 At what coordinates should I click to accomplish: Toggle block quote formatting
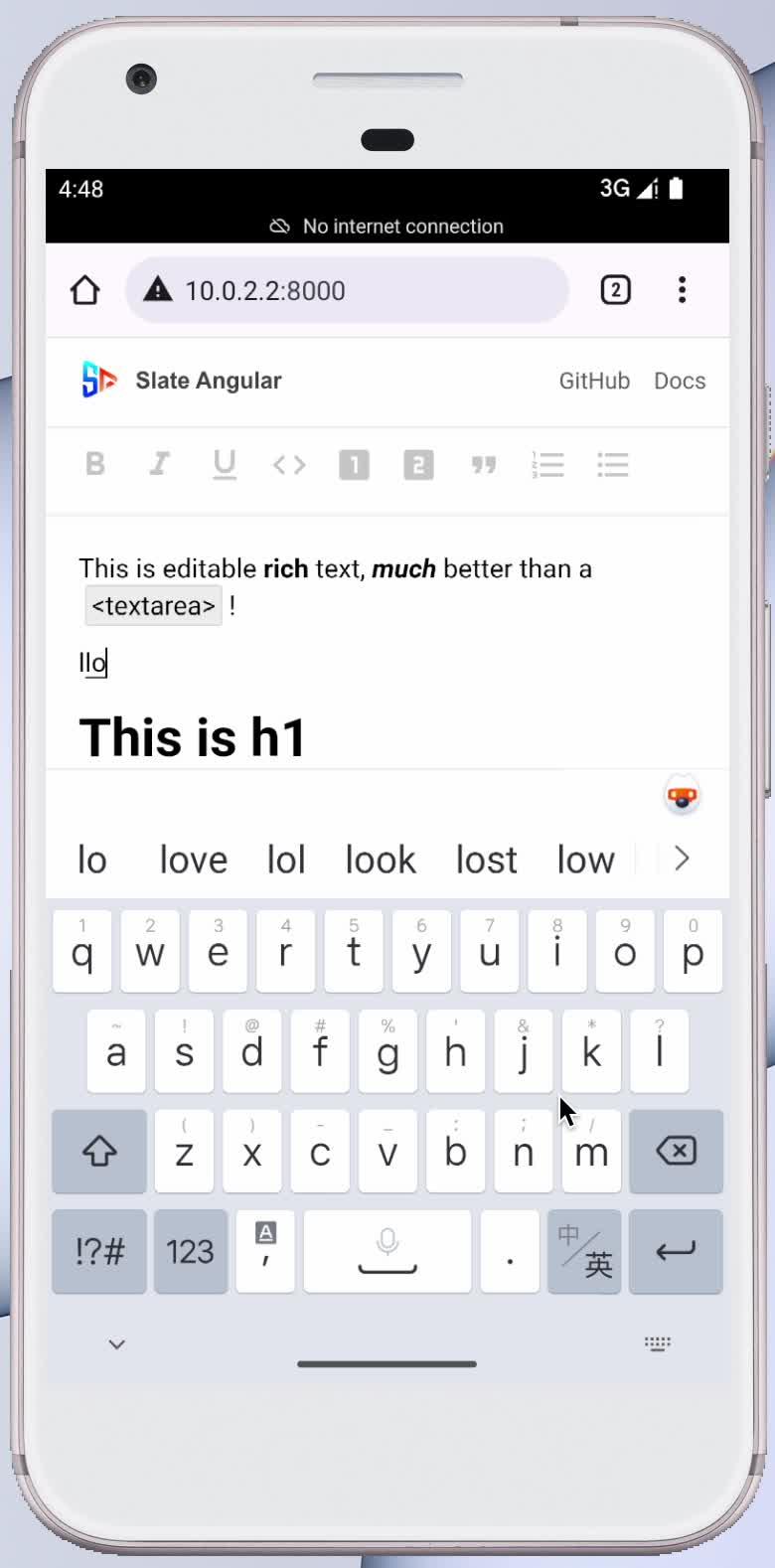coord(484,464)
